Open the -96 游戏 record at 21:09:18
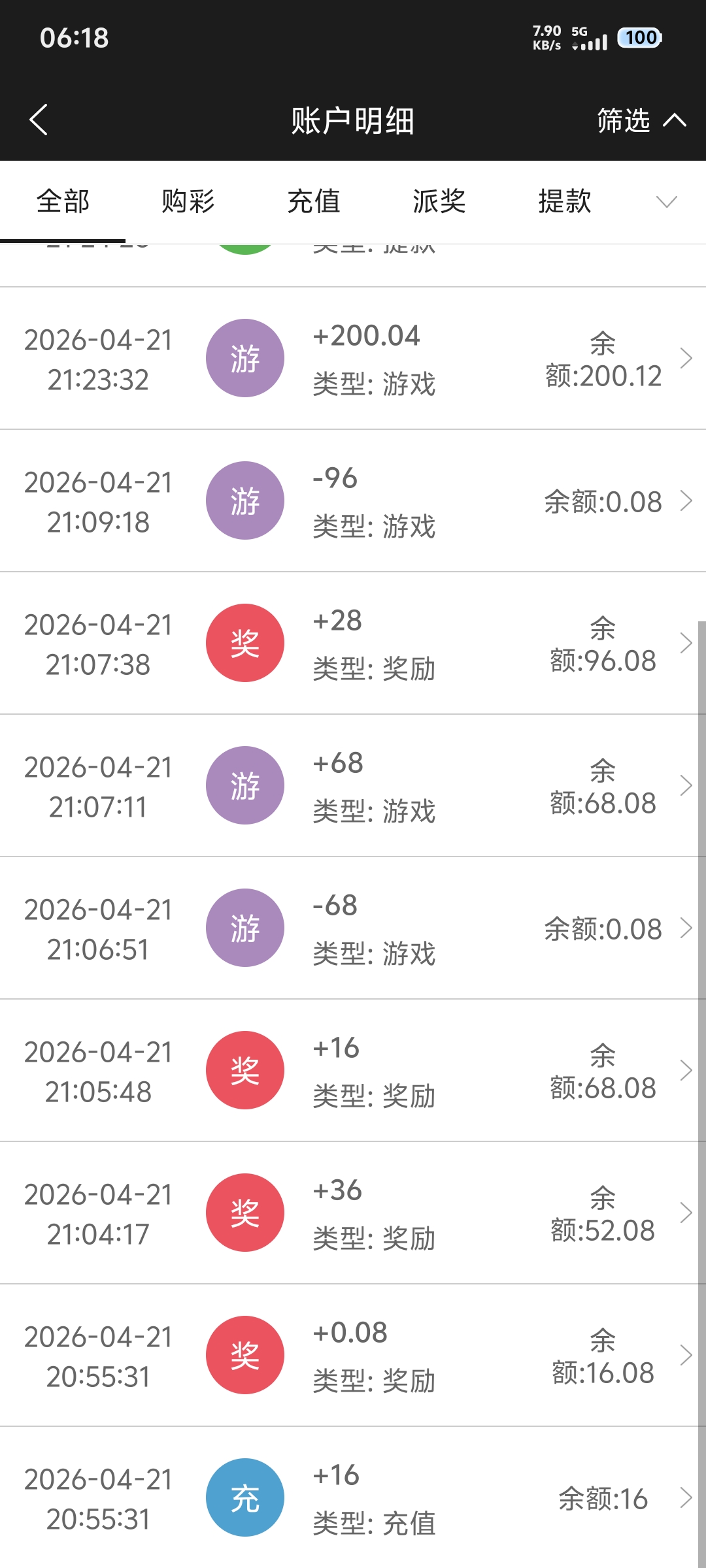This screenshot has height=1568, width=706. 353,500
